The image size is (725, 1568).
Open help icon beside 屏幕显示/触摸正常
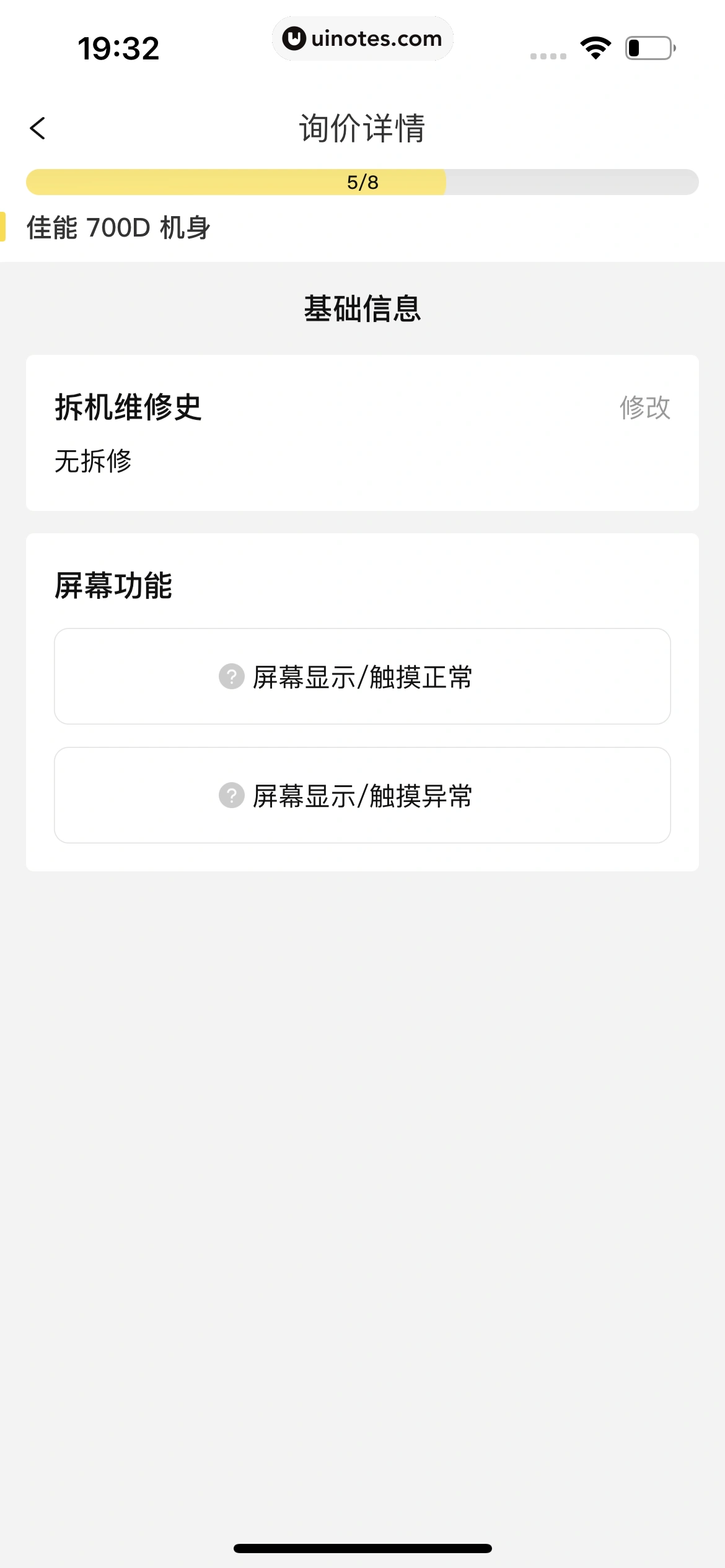click(232, 676)
